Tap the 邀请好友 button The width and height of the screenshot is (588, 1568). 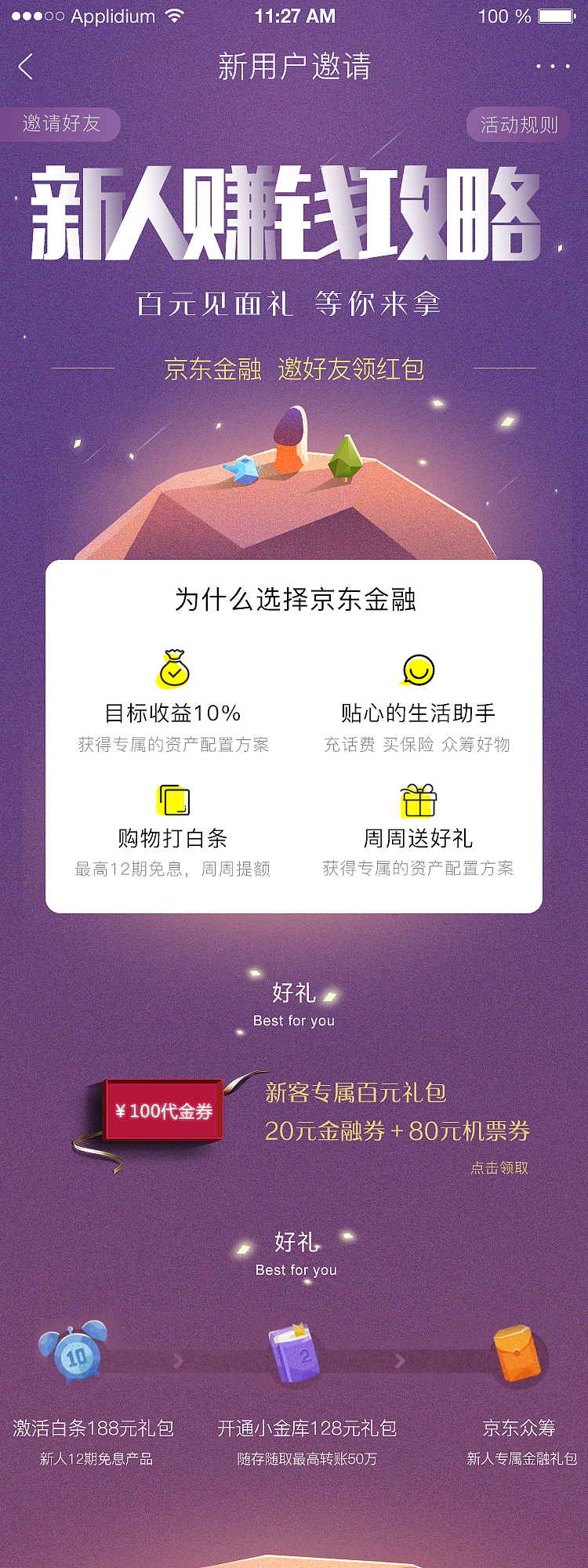61,124
